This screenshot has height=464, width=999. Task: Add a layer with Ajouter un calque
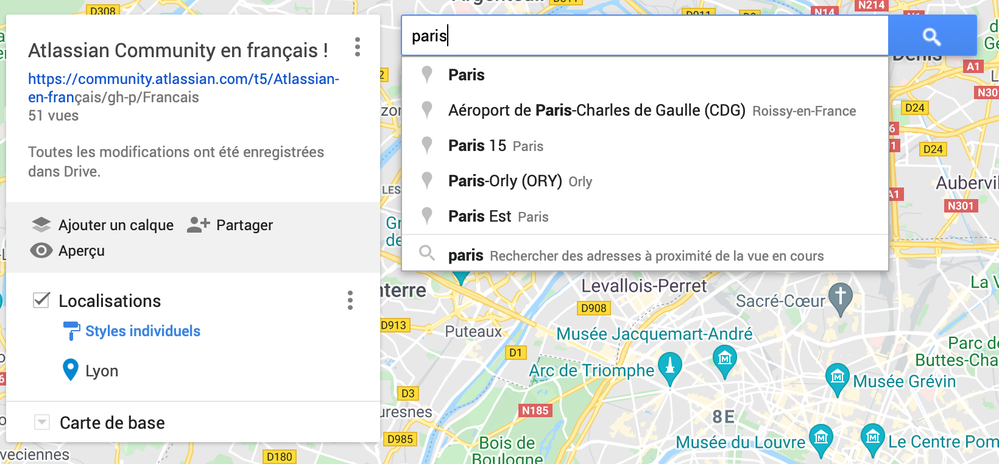(102, 225)
